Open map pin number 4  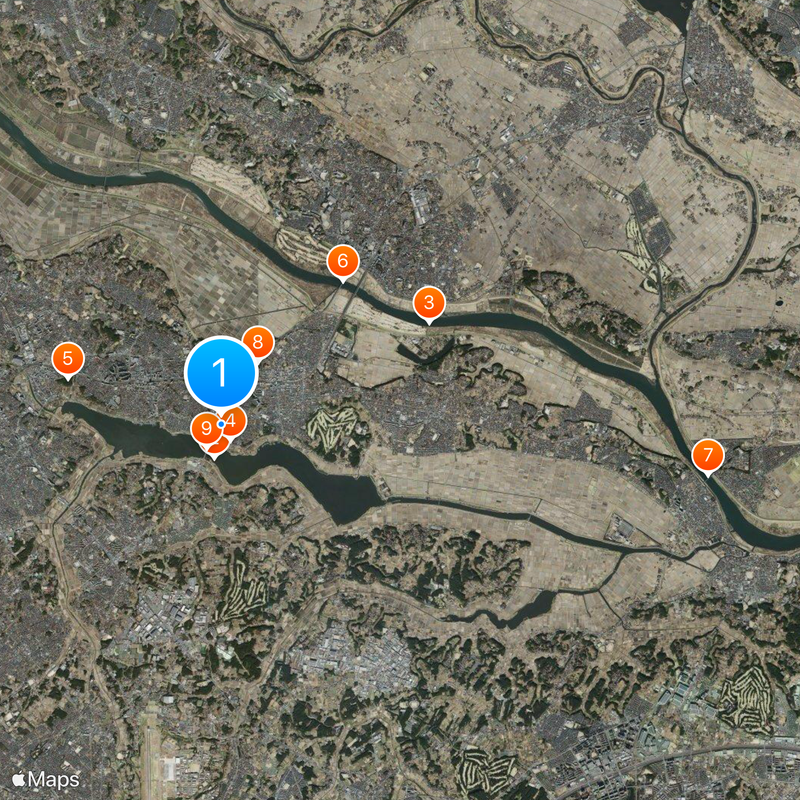click(234, 420)
